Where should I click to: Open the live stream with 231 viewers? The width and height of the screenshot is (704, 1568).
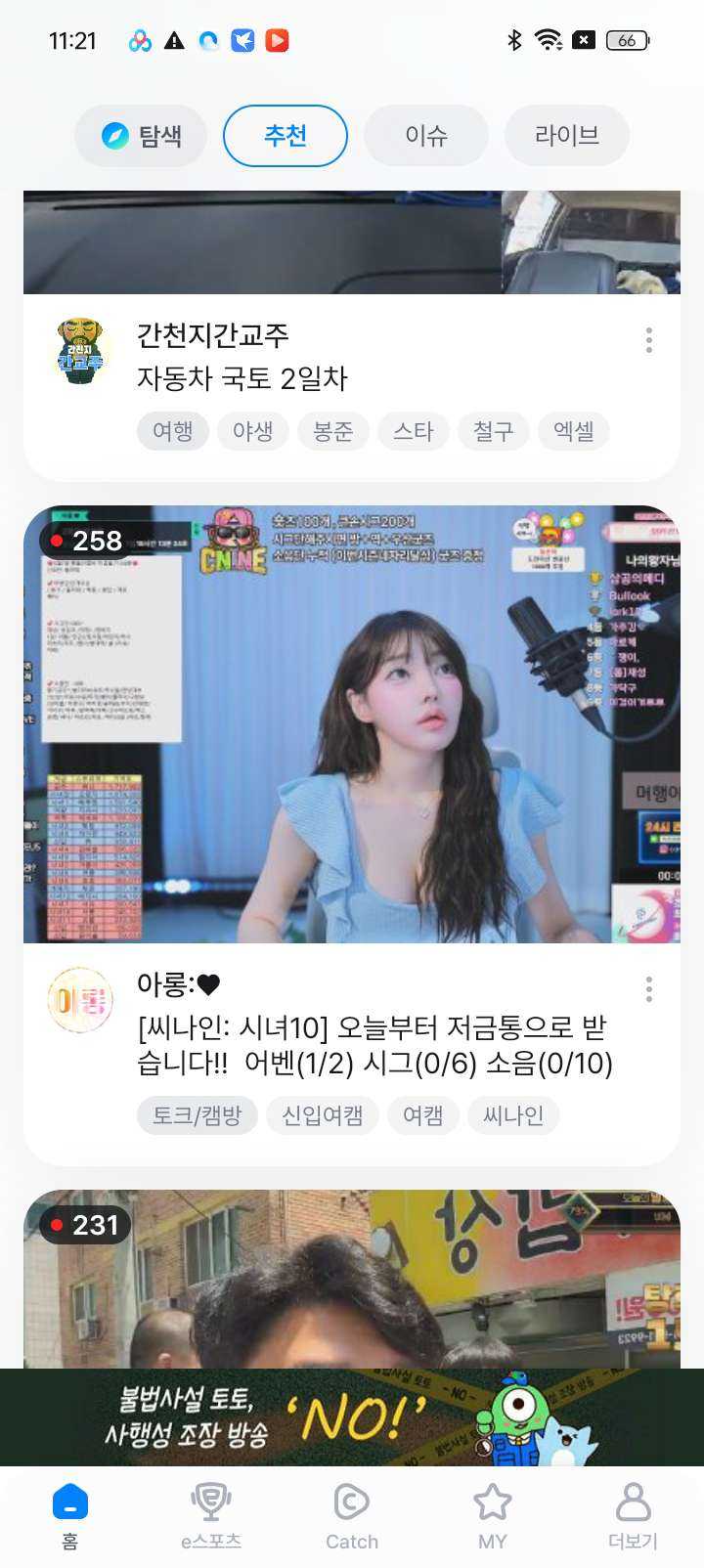(352, 1279)
